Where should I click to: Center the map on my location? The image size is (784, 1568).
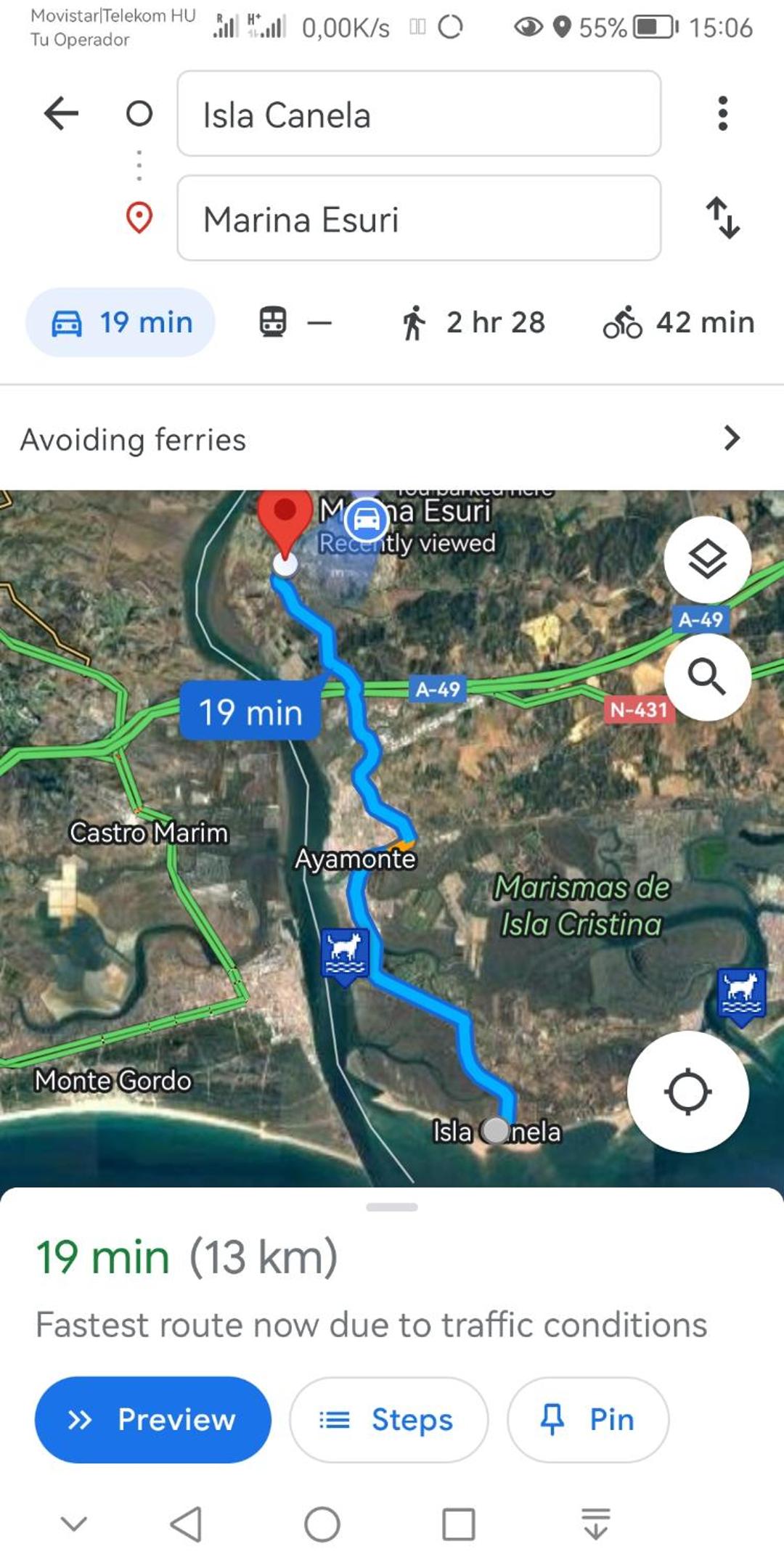pos(687,1091)
